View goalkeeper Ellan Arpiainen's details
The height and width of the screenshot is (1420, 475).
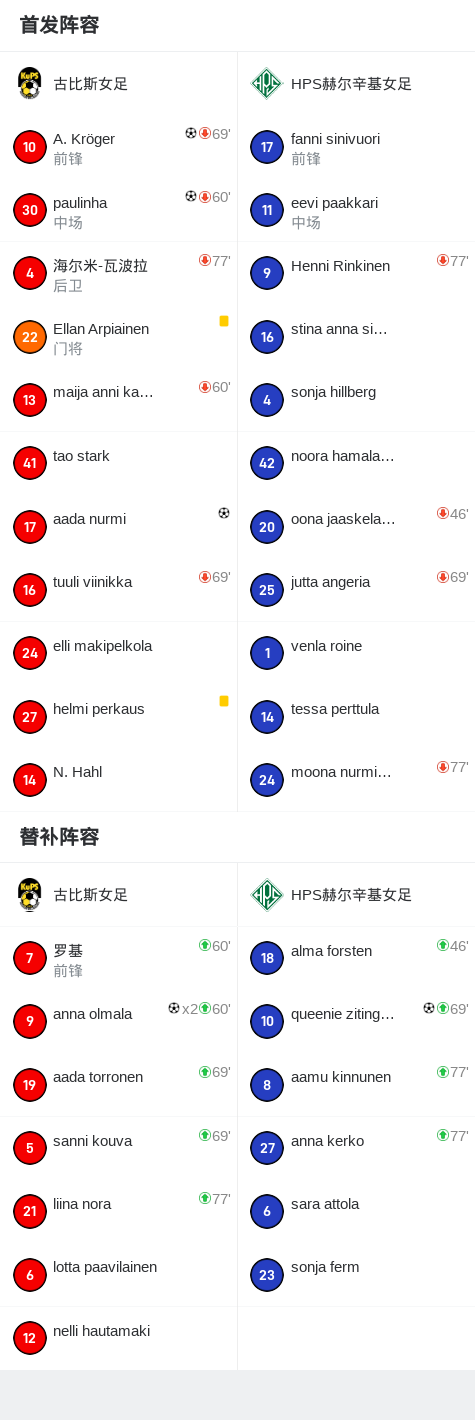point(118,337)
